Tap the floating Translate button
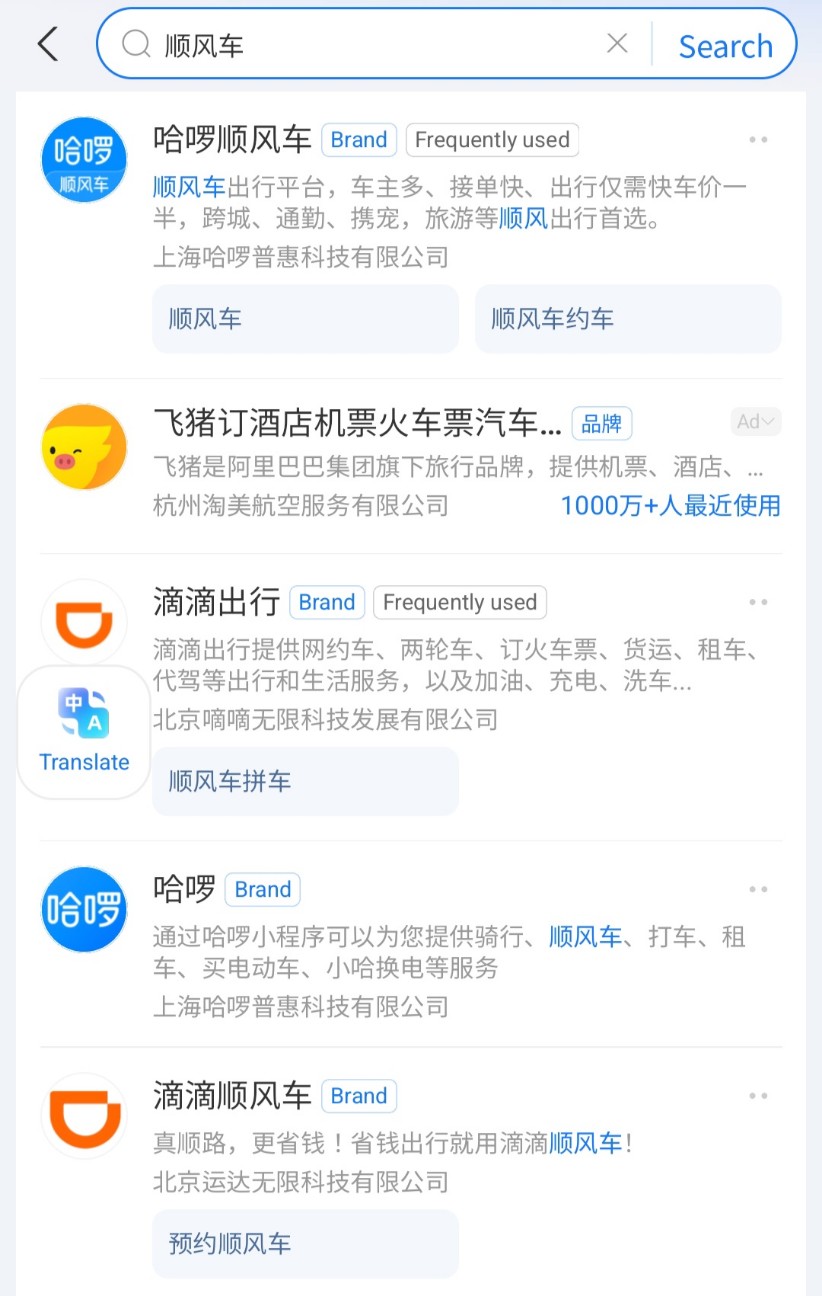 pyautogui.click(x=84, y=733)
